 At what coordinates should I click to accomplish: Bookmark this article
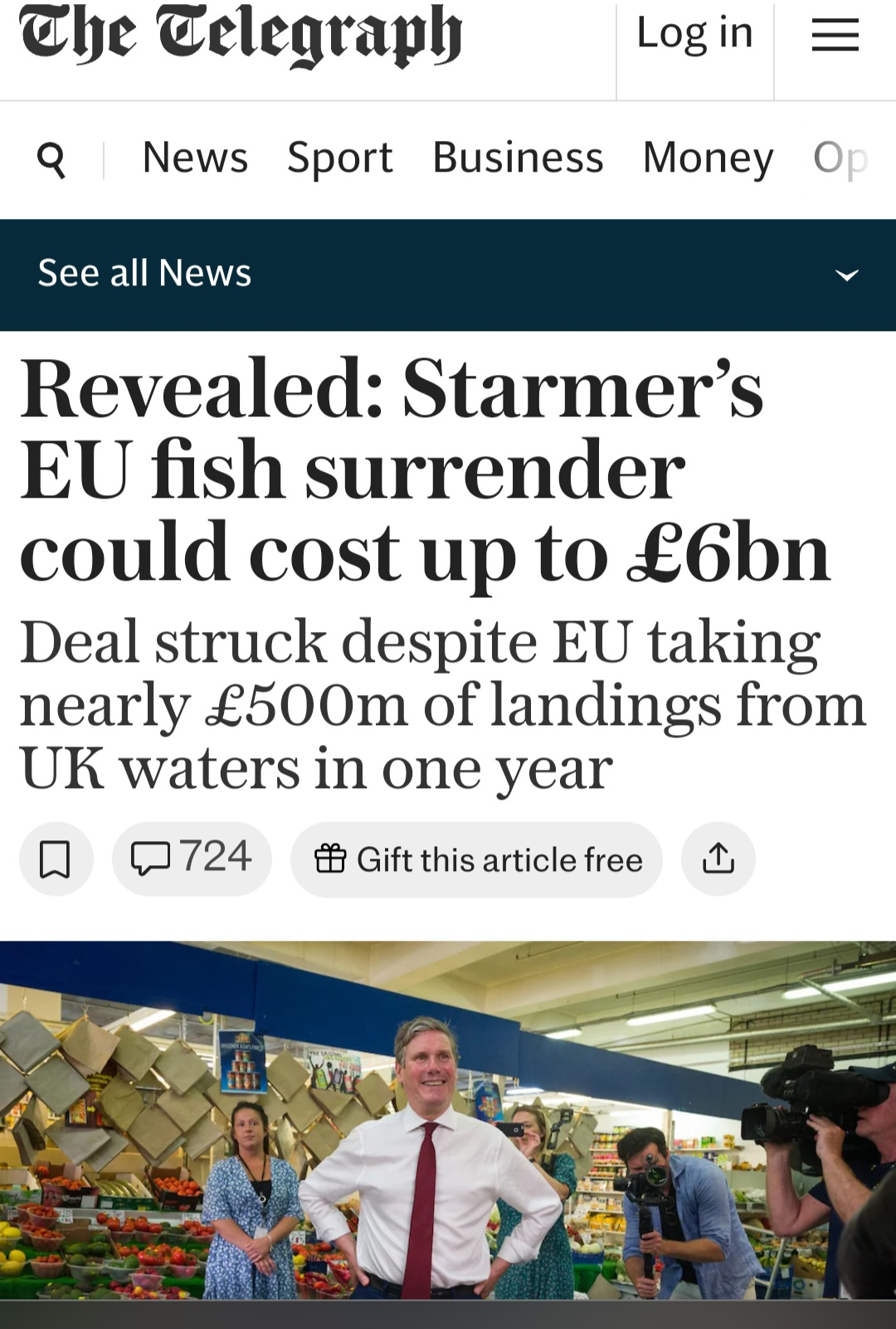coord(56,859)
